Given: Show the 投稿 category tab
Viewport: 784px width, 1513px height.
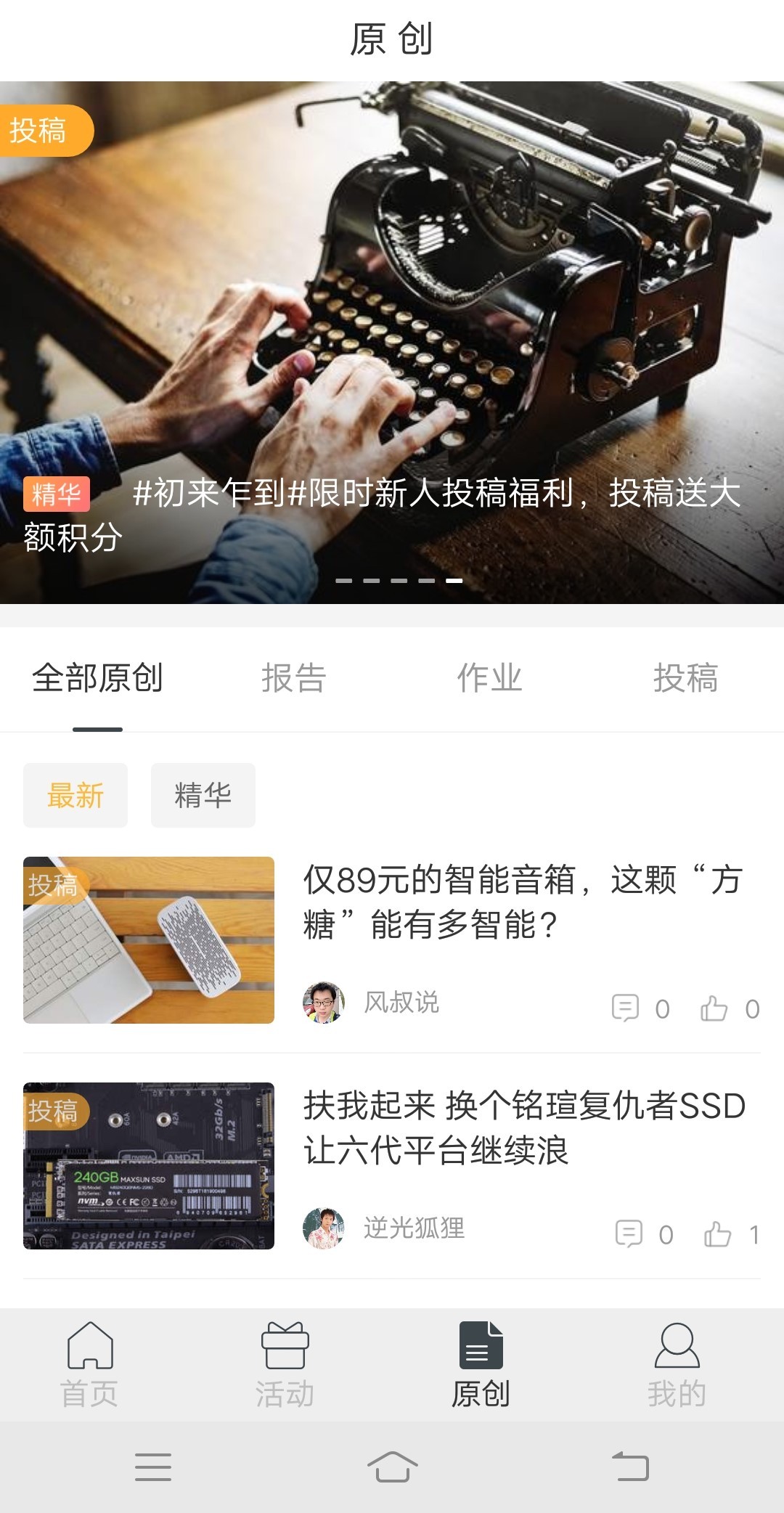Looking at the screenshot, I should click(x=685, y=679).
